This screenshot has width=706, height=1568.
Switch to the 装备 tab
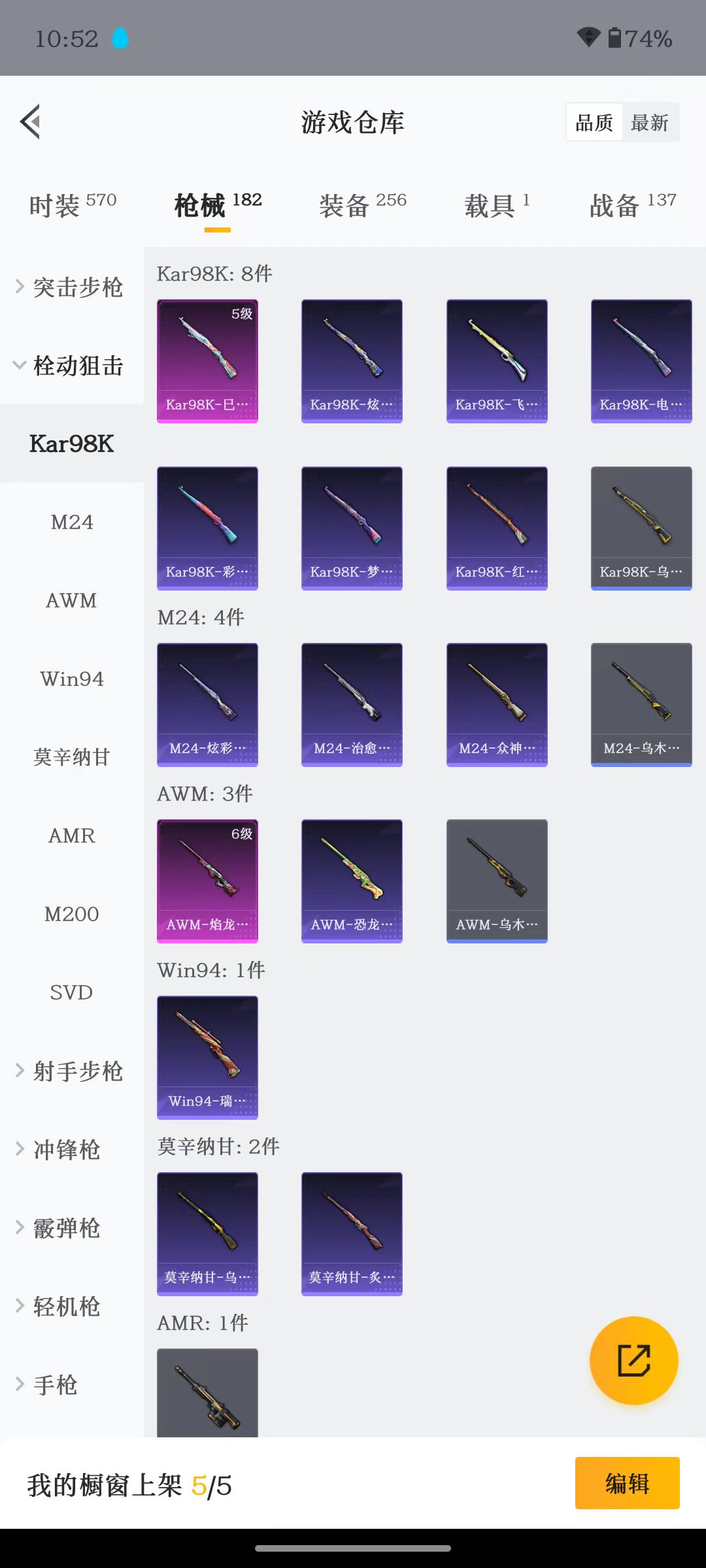(x=363, y=205)
